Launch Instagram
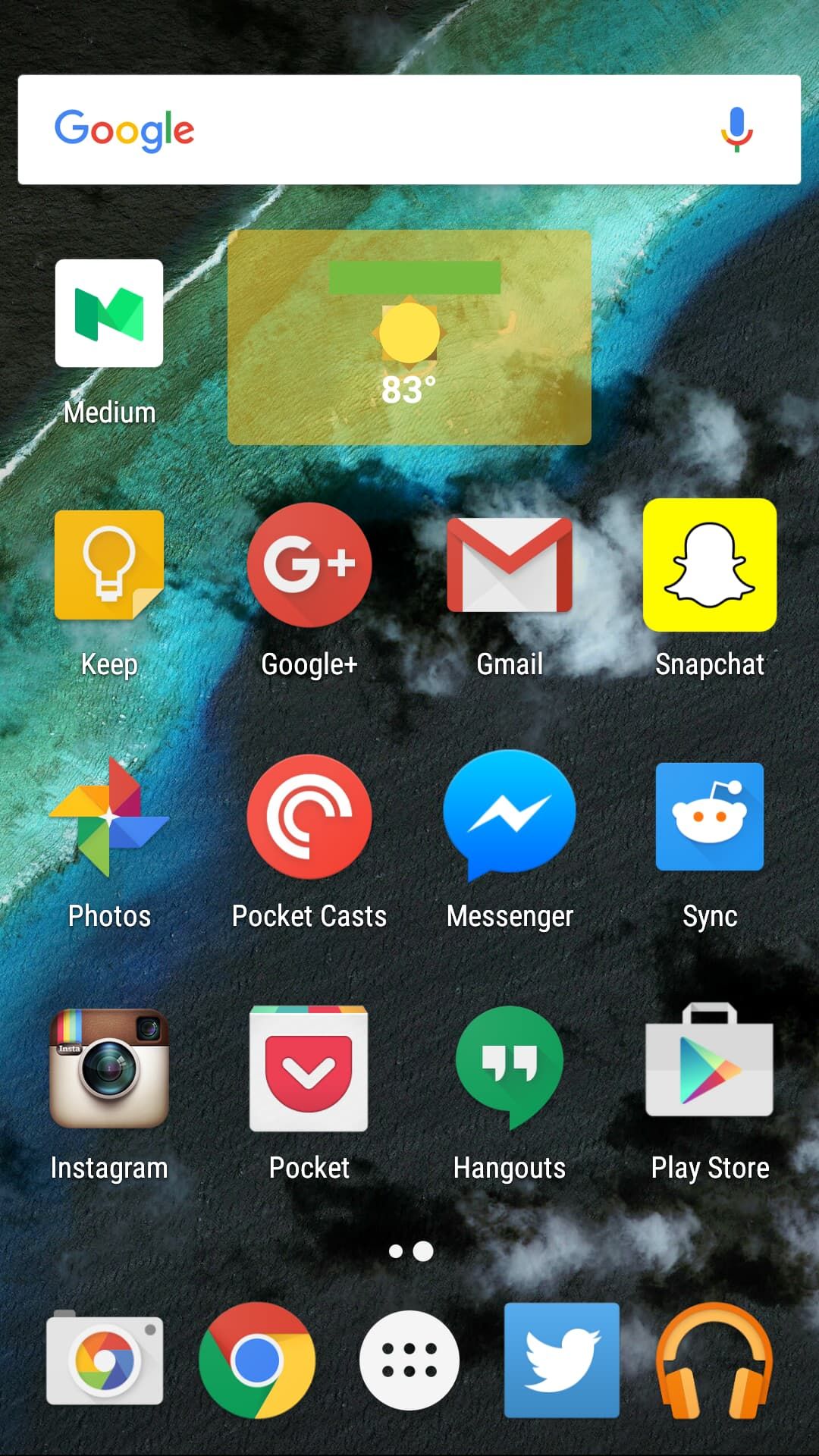This screenshot has height=1456, width=819. click(109, 1068)
